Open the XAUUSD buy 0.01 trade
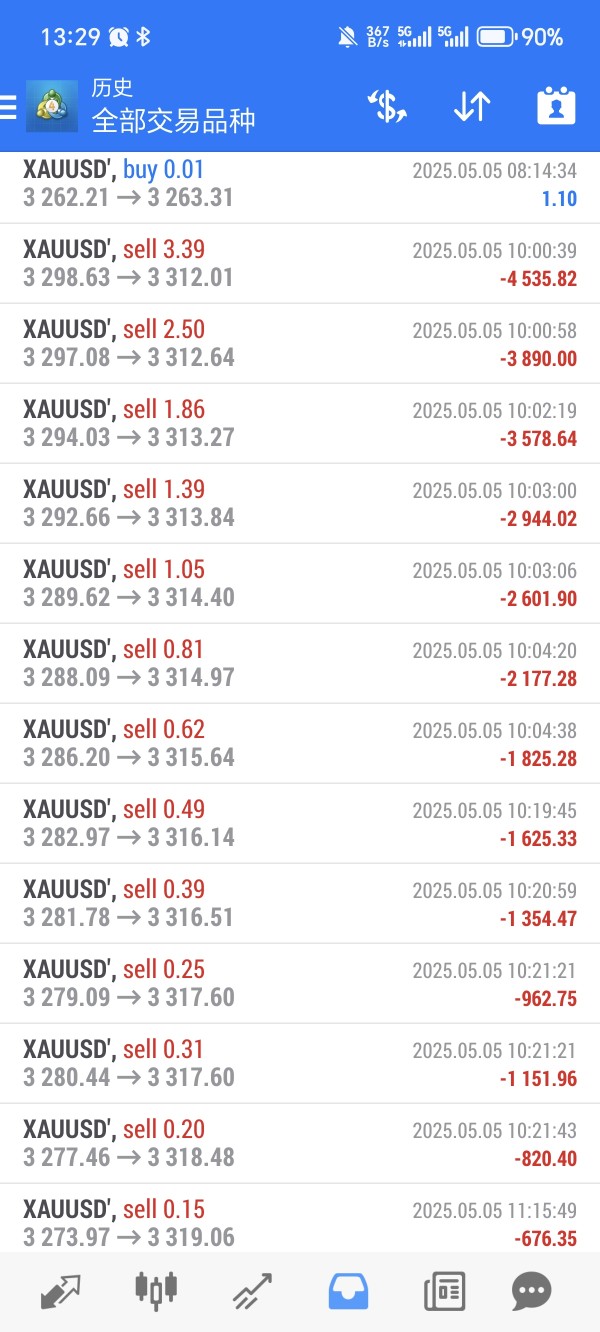Viewport: 600px width, 1332px height. pyautogui.click(x=300, y=184)
